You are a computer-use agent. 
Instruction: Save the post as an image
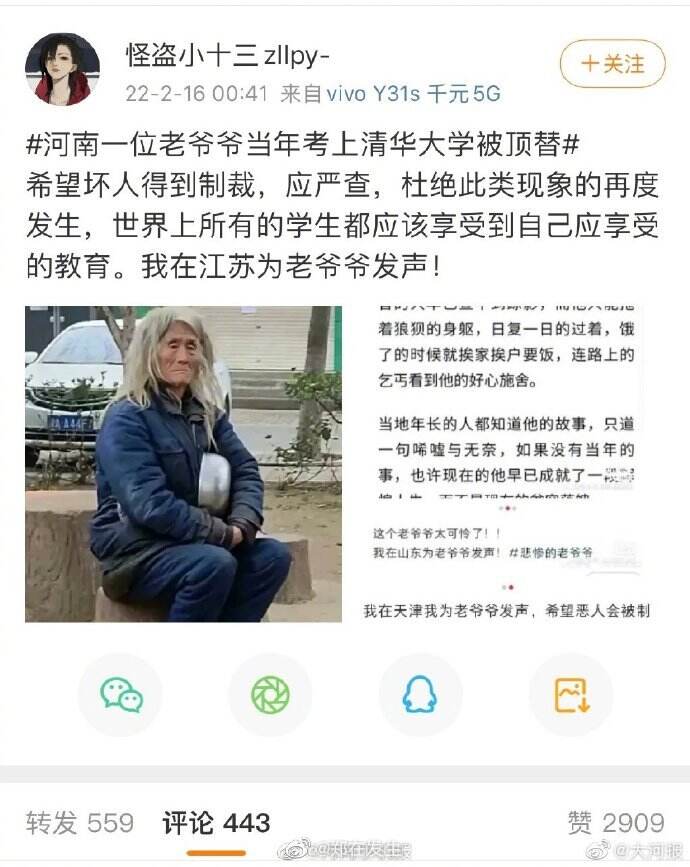[570, 695]
